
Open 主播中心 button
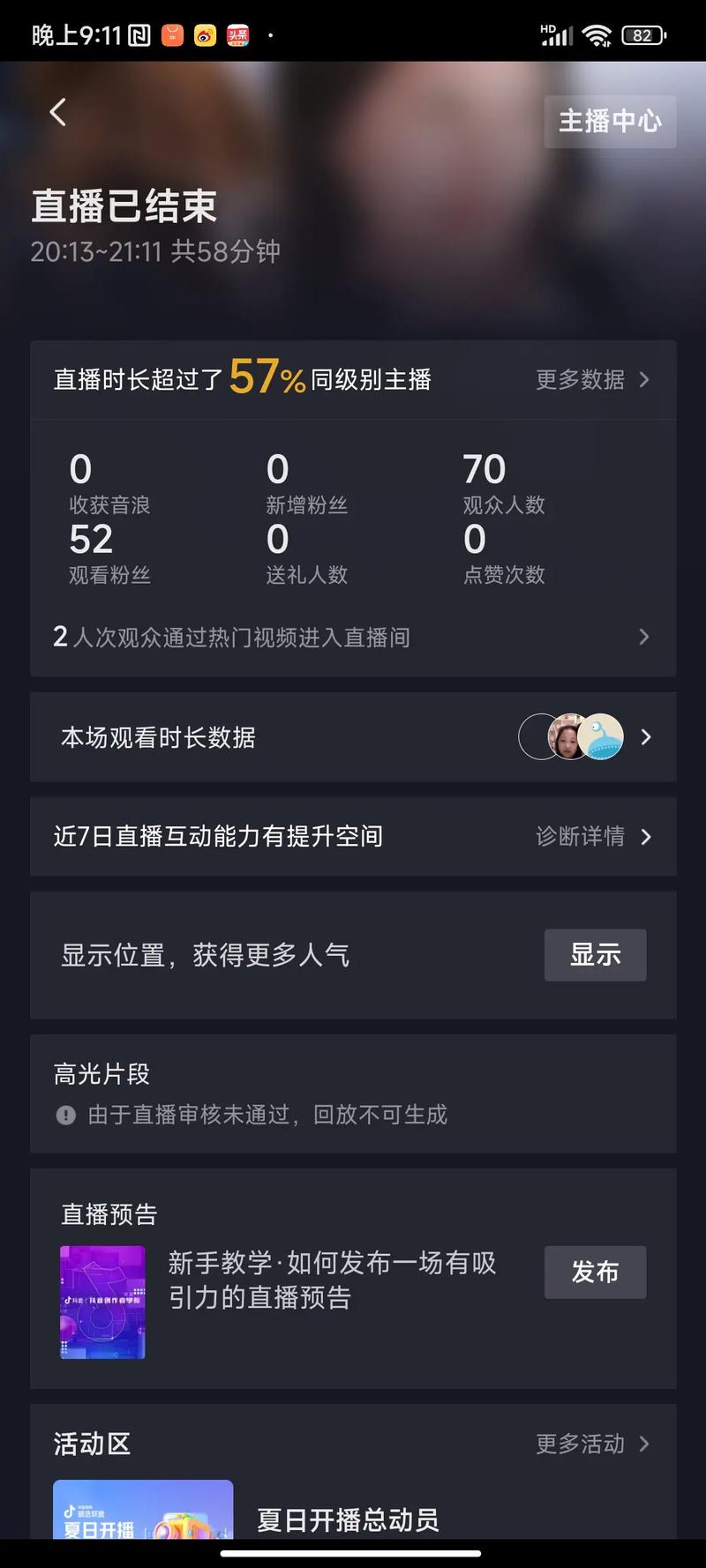610,121
